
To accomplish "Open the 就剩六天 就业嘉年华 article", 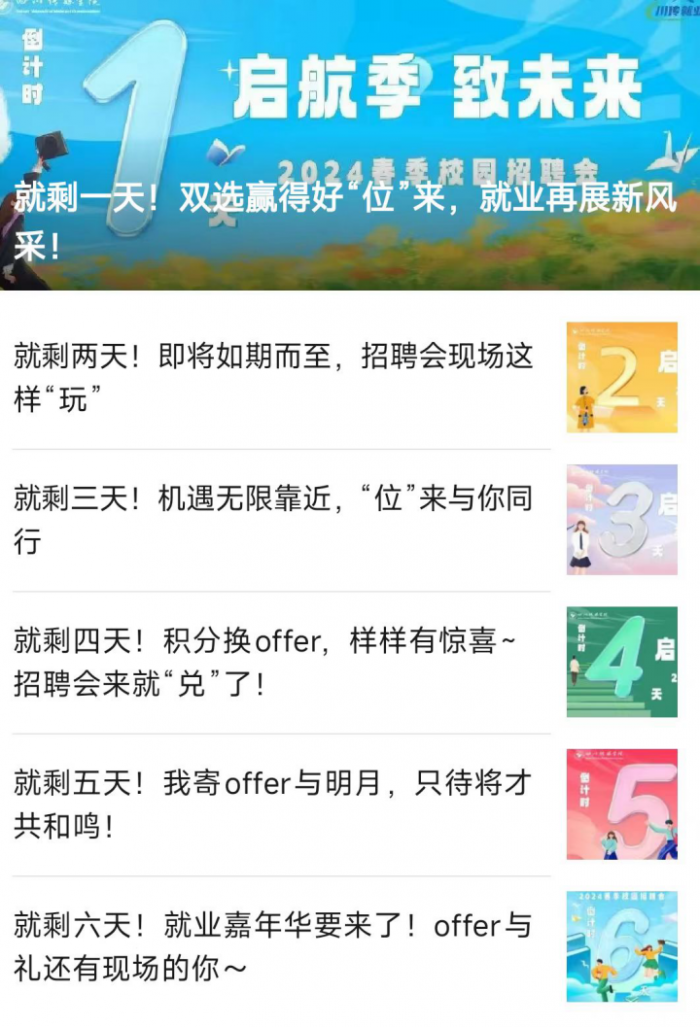I will pyautogui.click(x=275, y=946).
